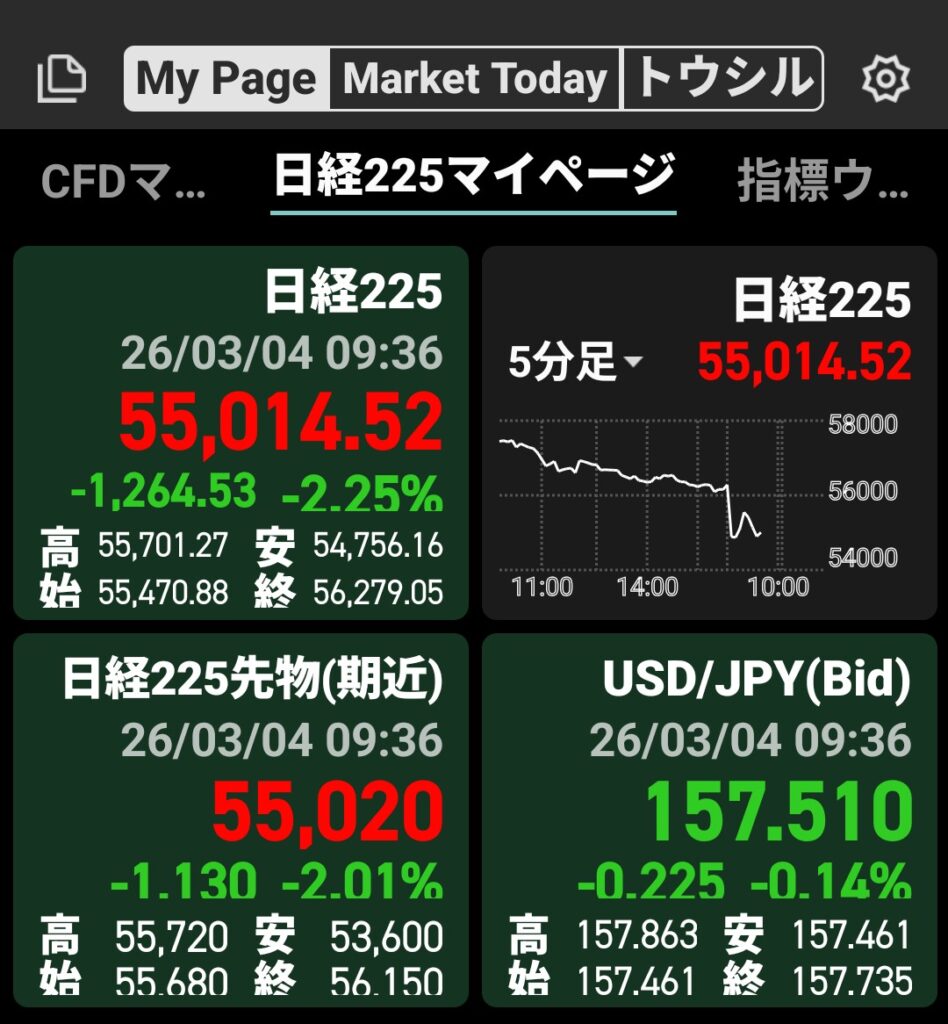Select the My Page segment
948x1024 pixels.
(227, 79)
